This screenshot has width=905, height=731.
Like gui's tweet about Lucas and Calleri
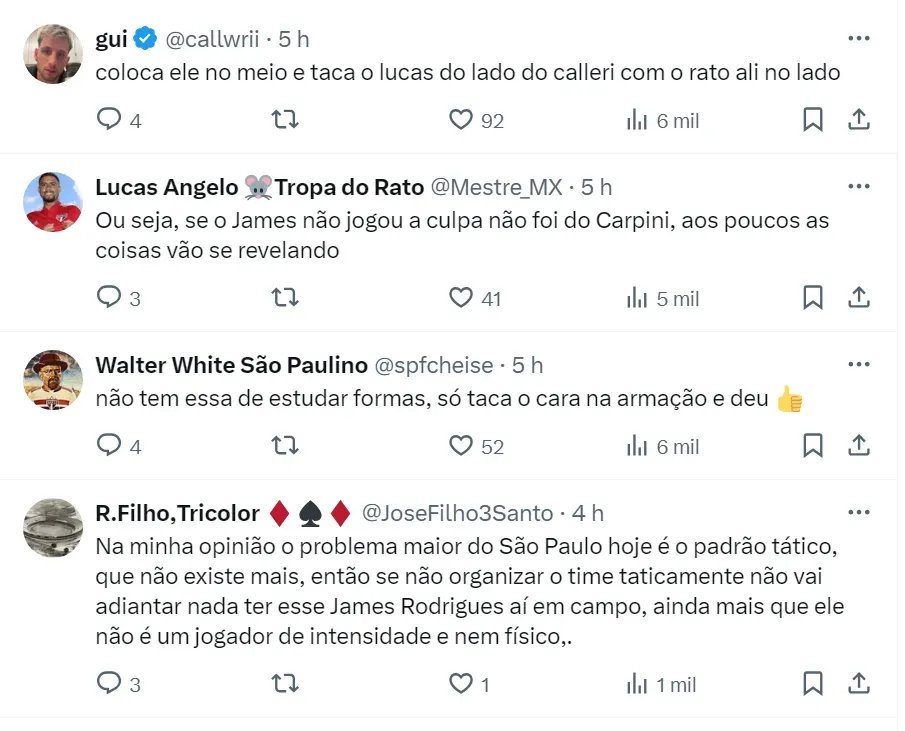click(x=460, y=120)
